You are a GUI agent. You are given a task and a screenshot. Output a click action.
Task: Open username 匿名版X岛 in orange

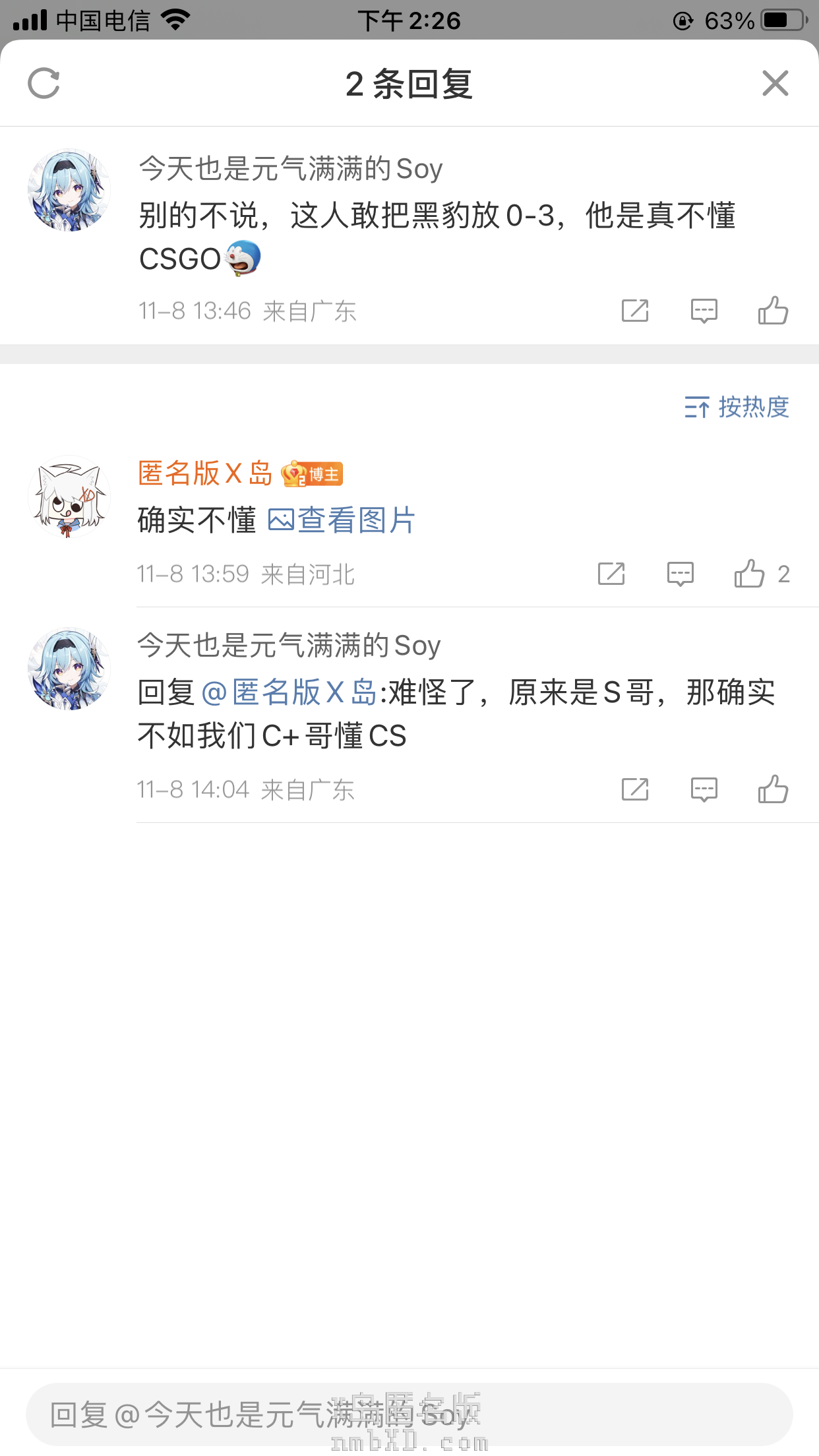coord(205,473)
